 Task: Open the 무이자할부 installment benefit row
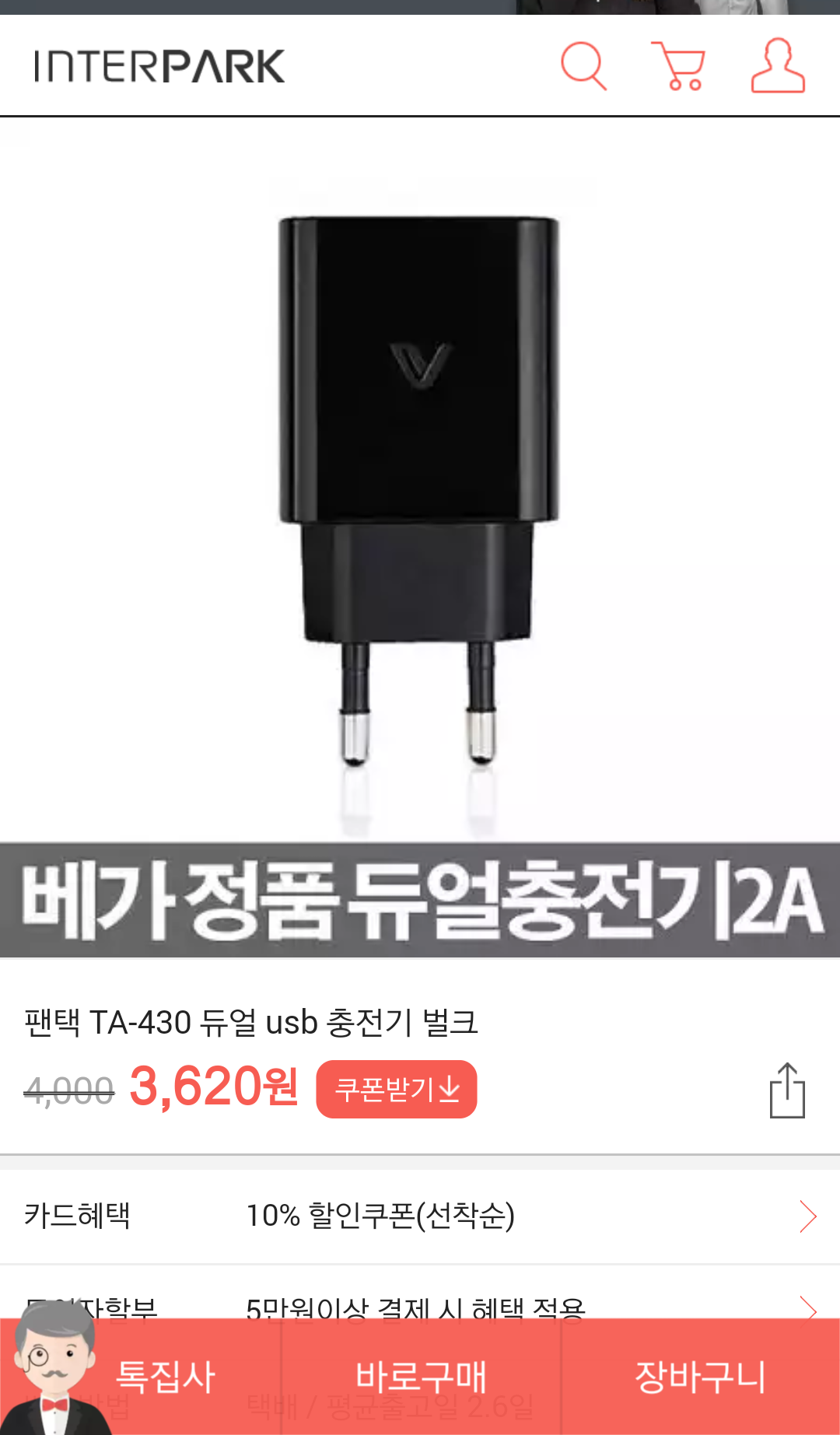(x=420, y=1300)
